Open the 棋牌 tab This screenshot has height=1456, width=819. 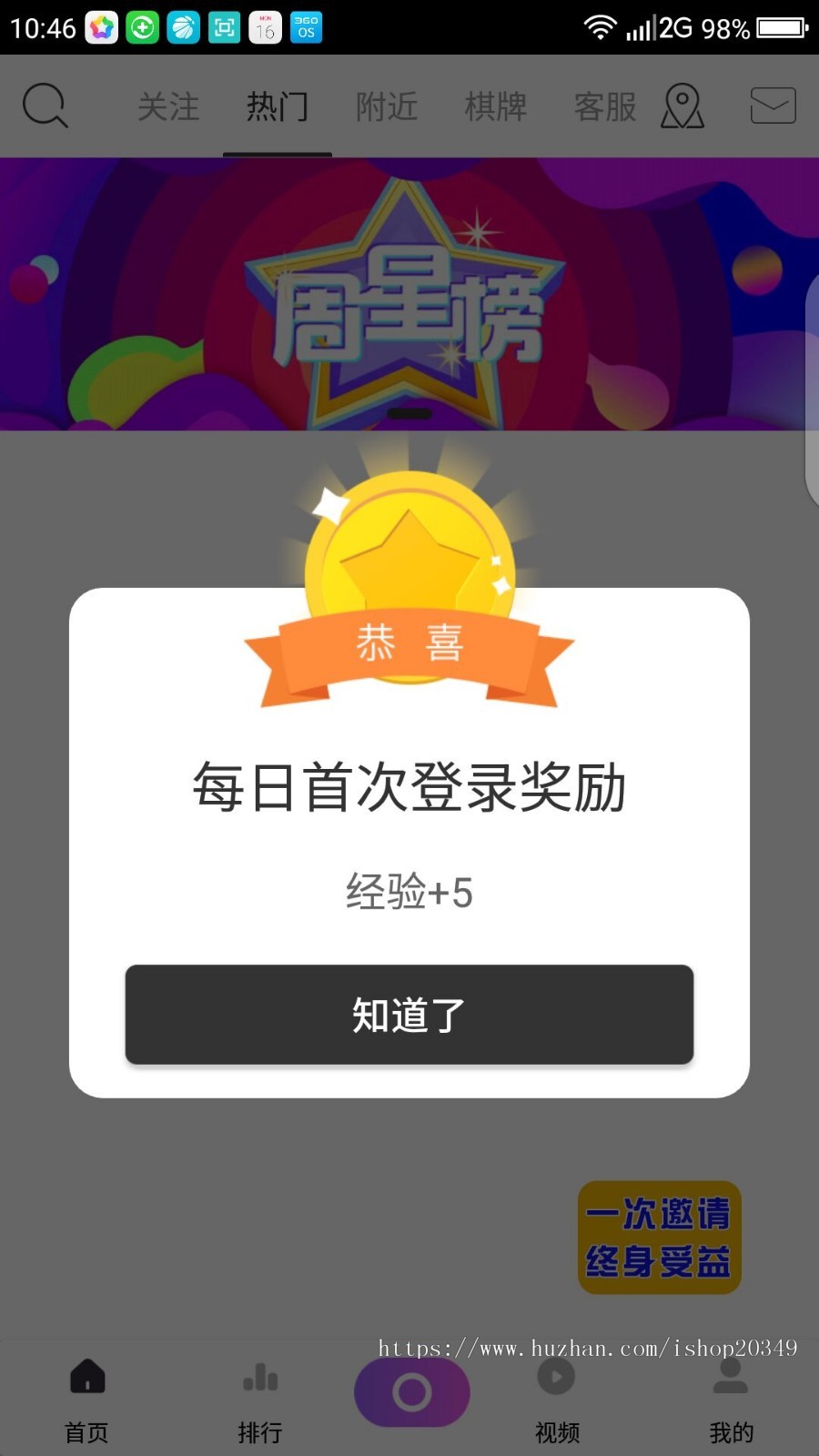tap(495, 106)
